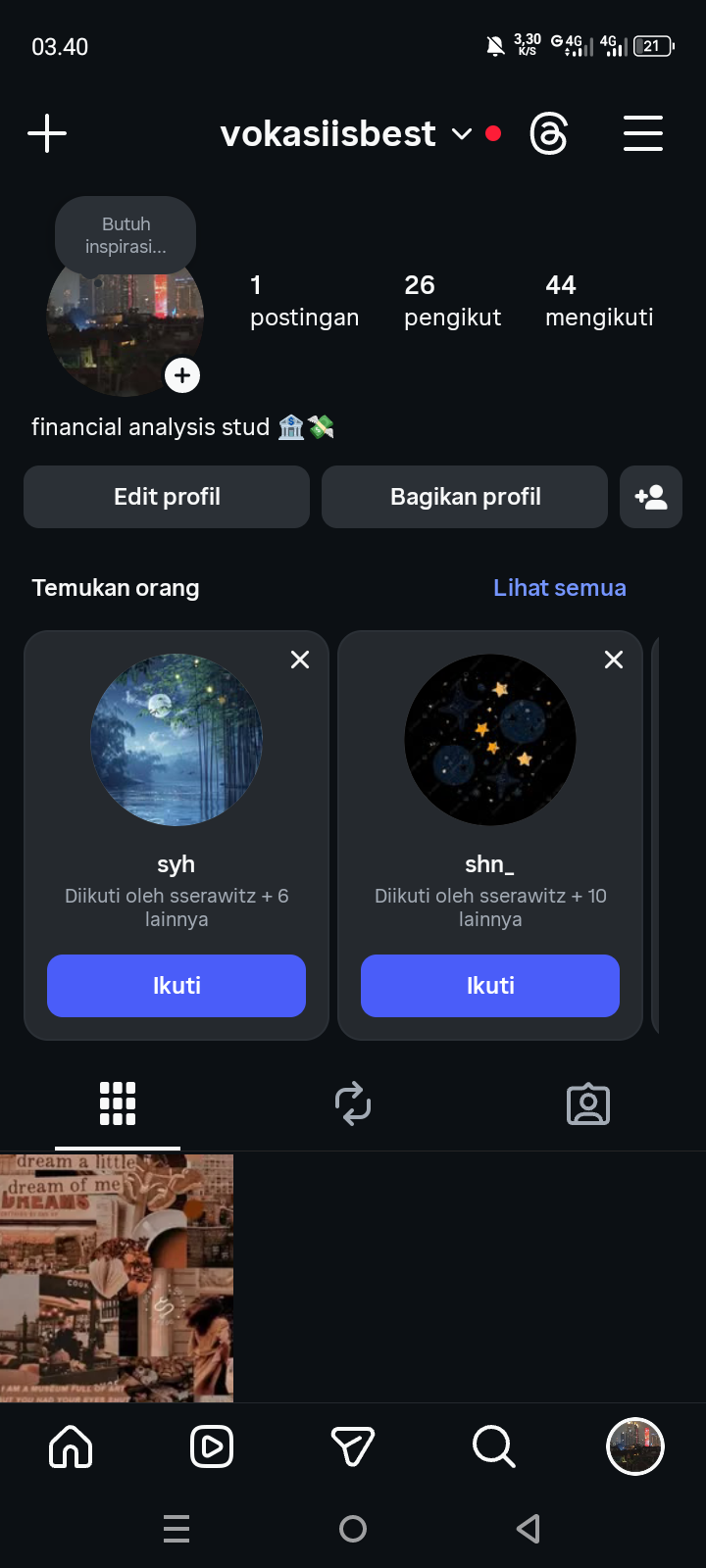Viewport: 706px width, 1568px height.
Task: Open the Threads icon
Action: [548, 133]
